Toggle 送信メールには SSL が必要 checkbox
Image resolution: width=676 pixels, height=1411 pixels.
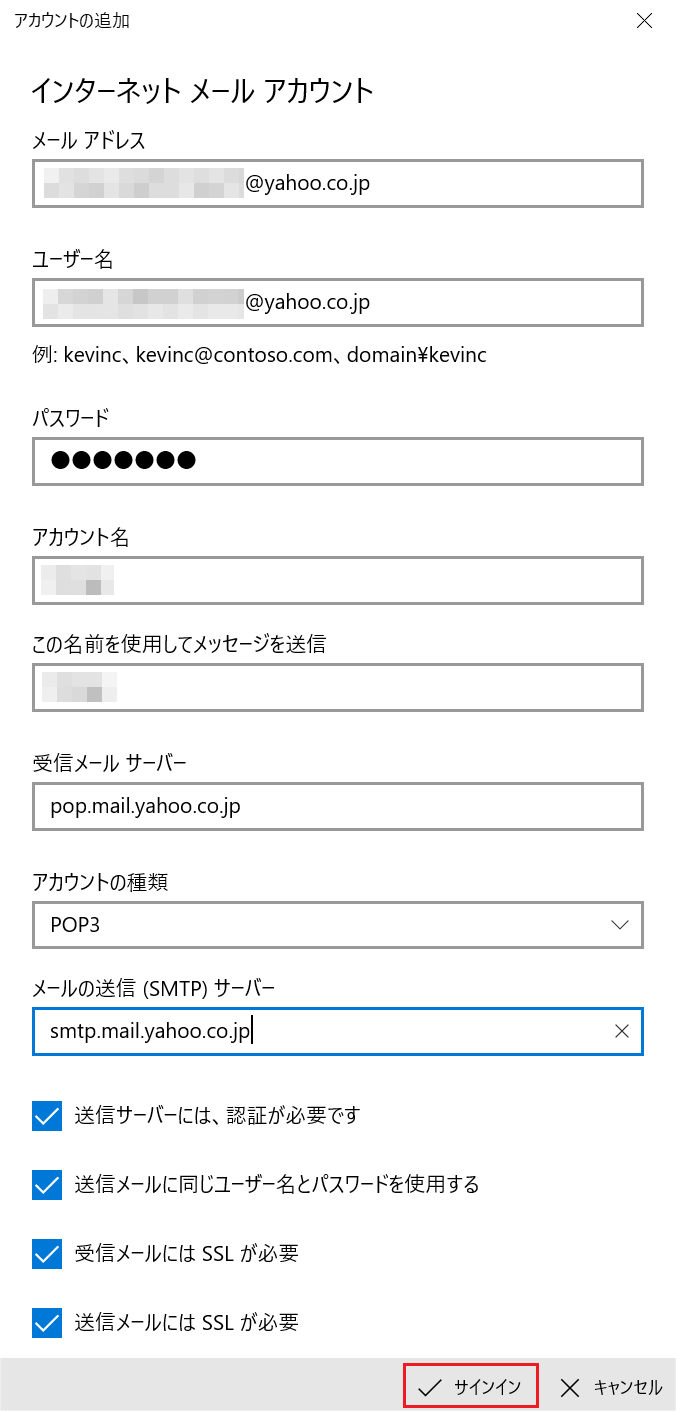tap(47, 1323)
